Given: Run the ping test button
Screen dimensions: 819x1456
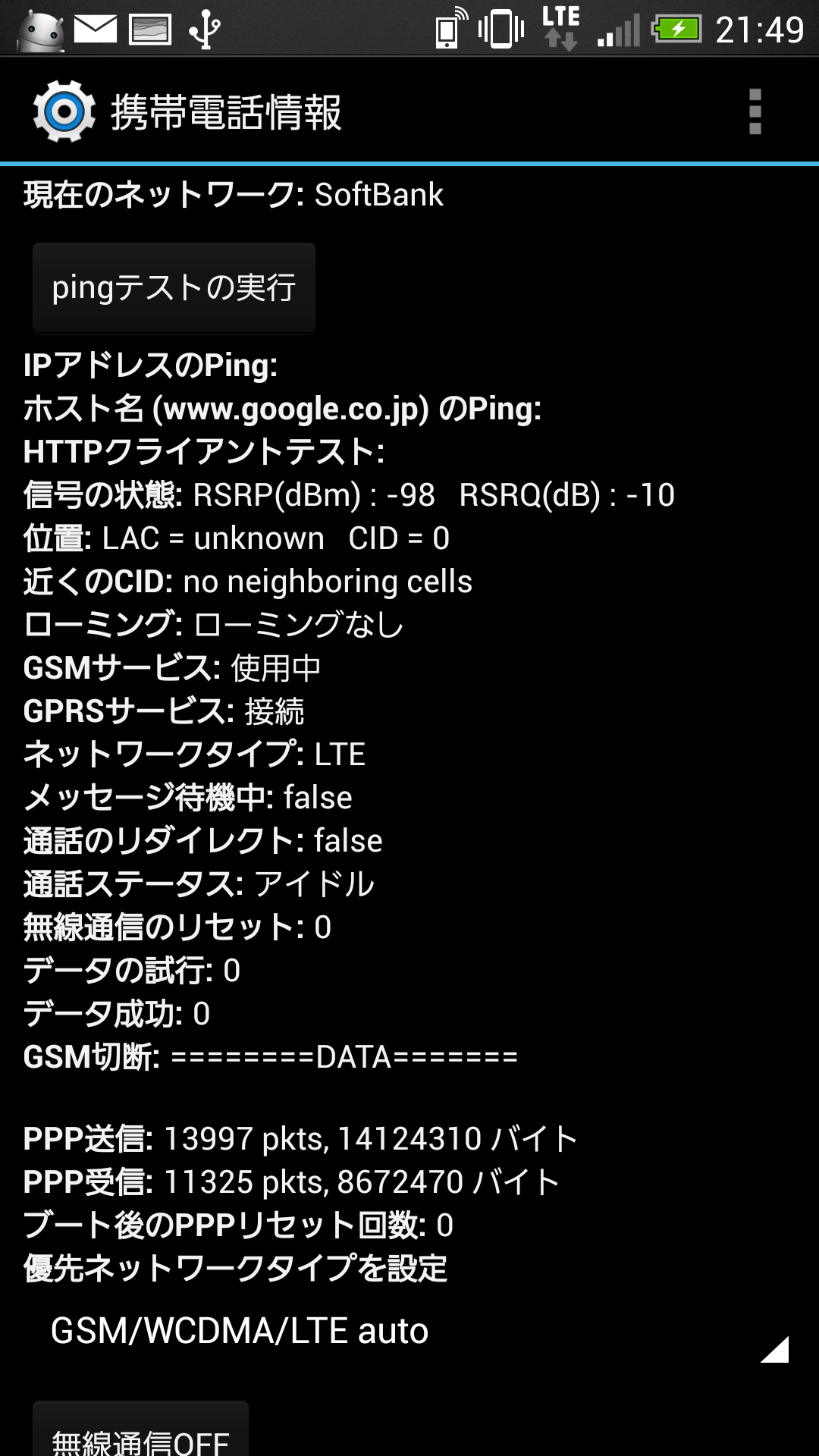Looking at the screenshot, I should point(174,288).
